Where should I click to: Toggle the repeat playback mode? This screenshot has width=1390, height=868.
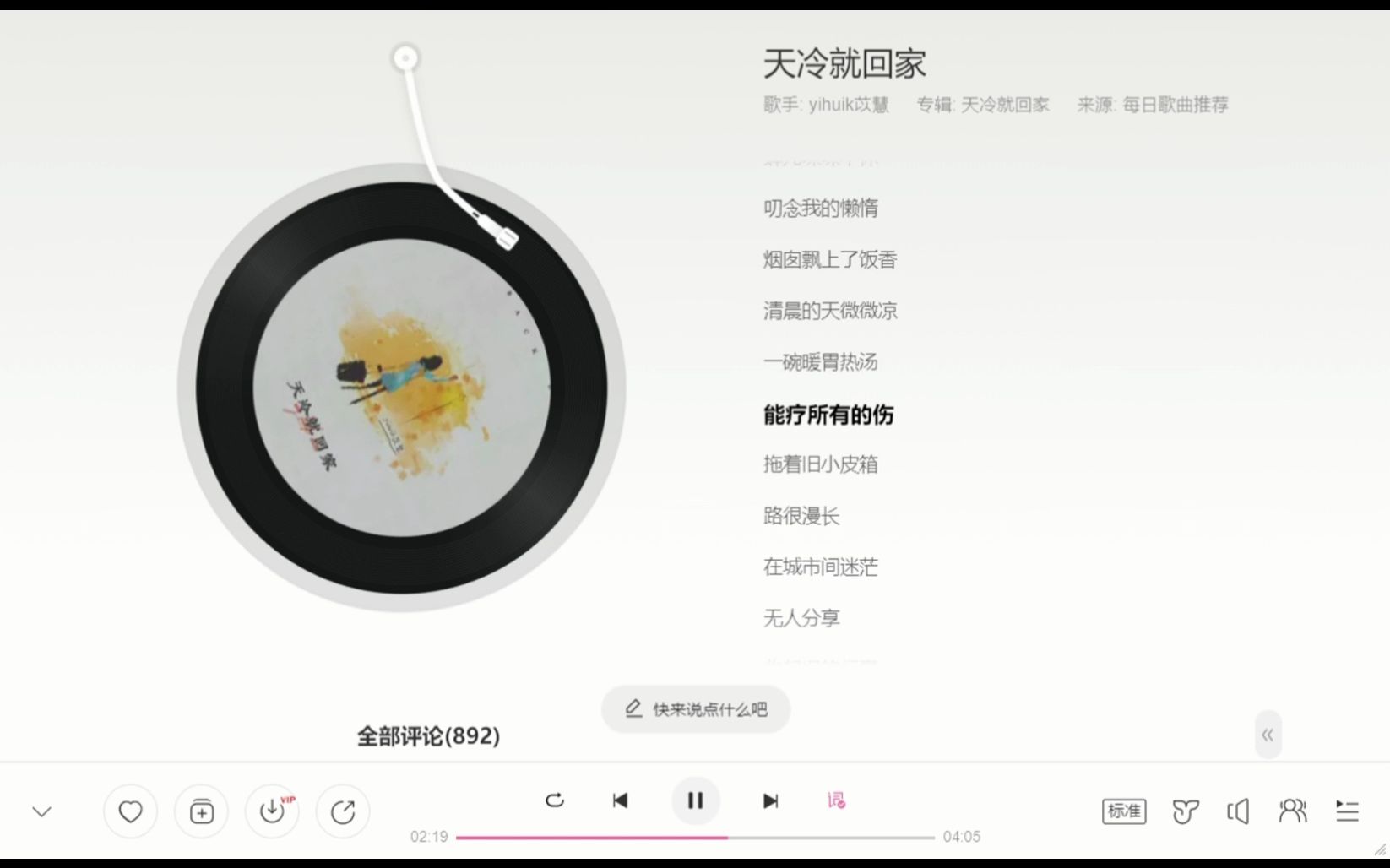554,800
